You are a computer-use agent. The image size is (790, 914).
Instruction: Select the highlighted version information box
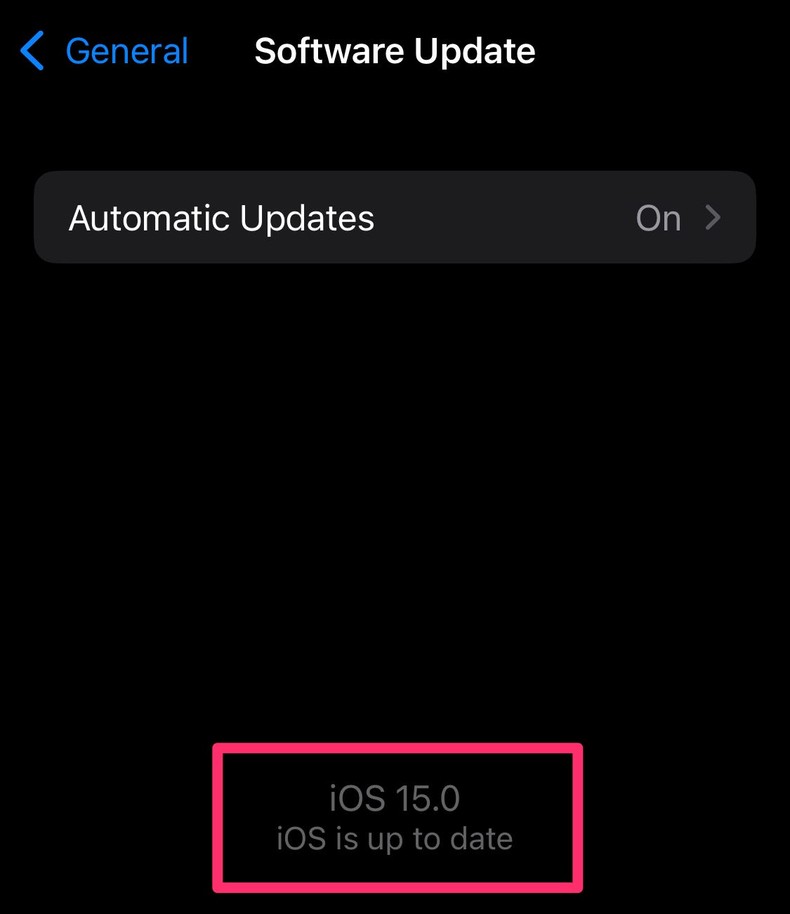(x=395, y=817)
